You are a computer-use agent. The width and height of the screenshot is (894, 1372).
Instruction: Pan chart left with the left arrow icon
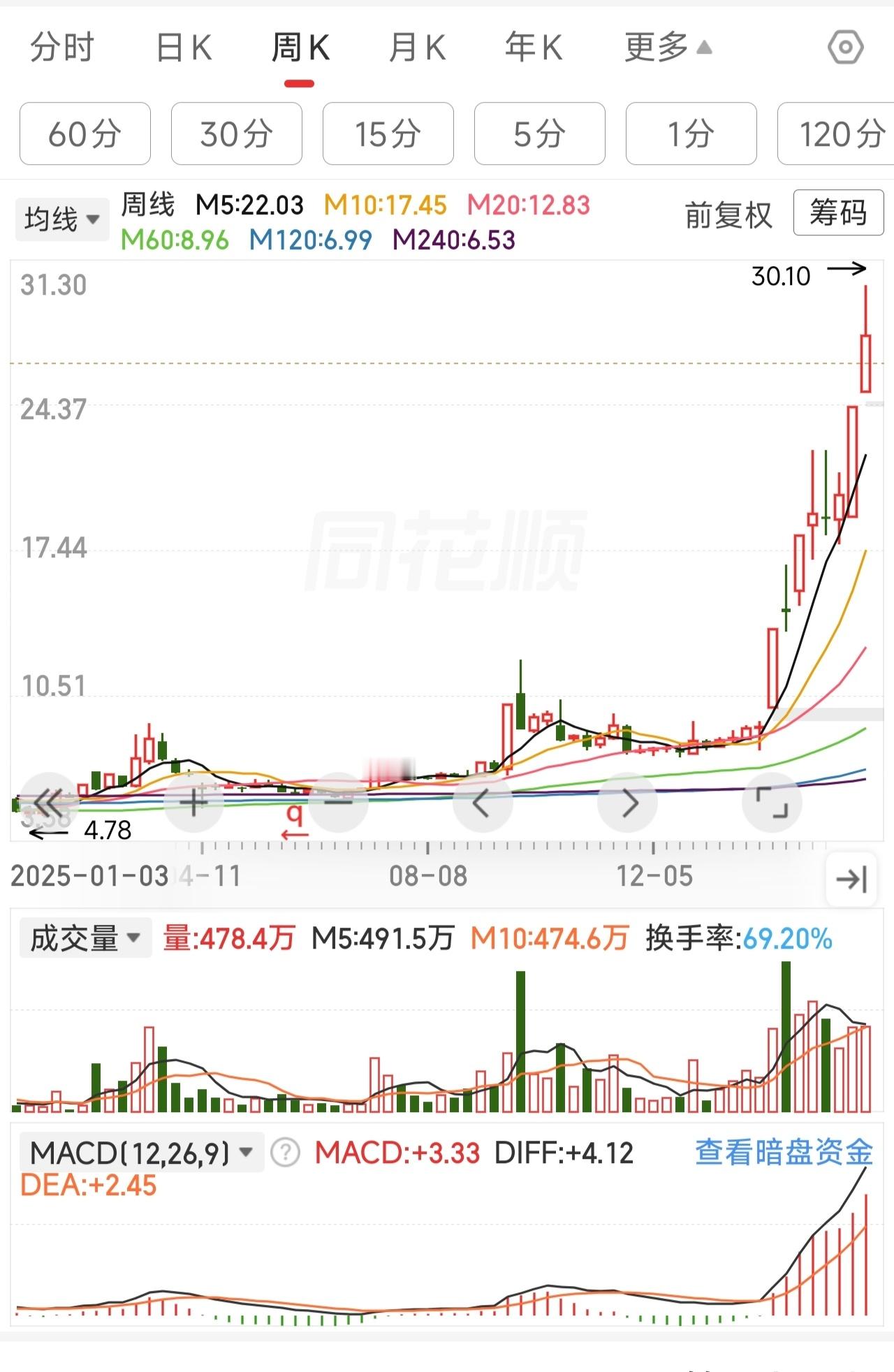coord(482,802)
